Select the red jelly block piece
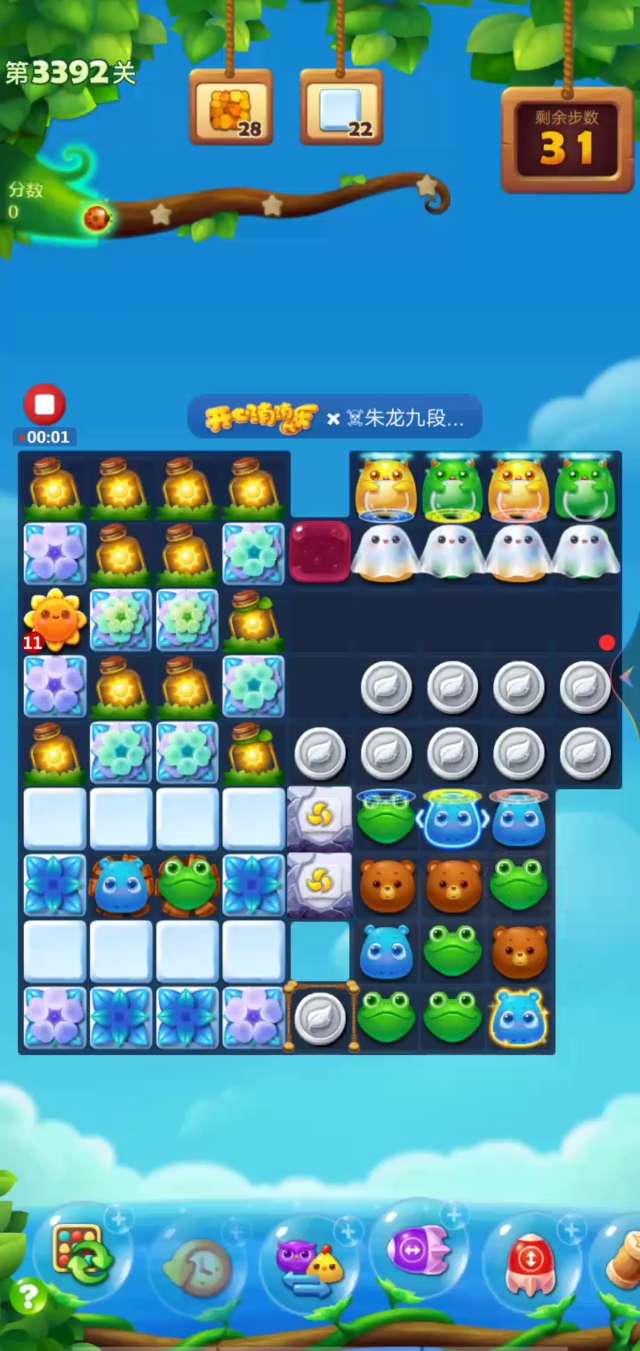Viewport: 640px width, 1351px height. click(320, 552)
